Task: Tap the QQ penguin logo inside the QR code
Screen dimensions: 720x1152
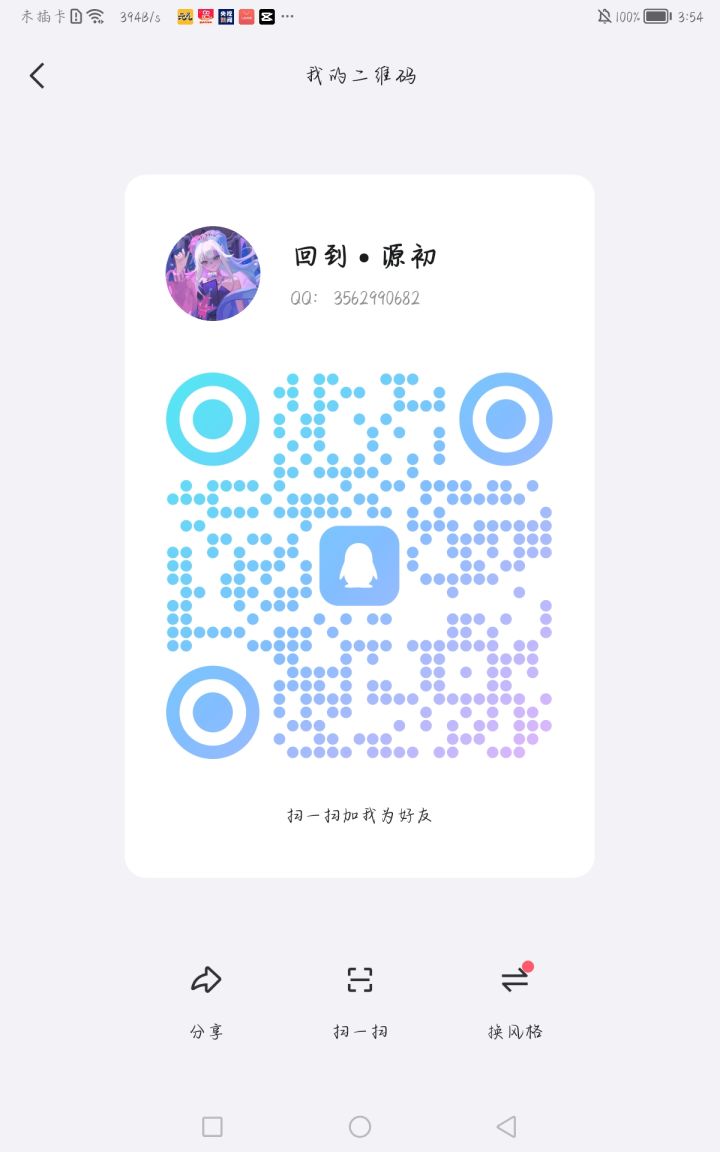Action: (359, 567)
